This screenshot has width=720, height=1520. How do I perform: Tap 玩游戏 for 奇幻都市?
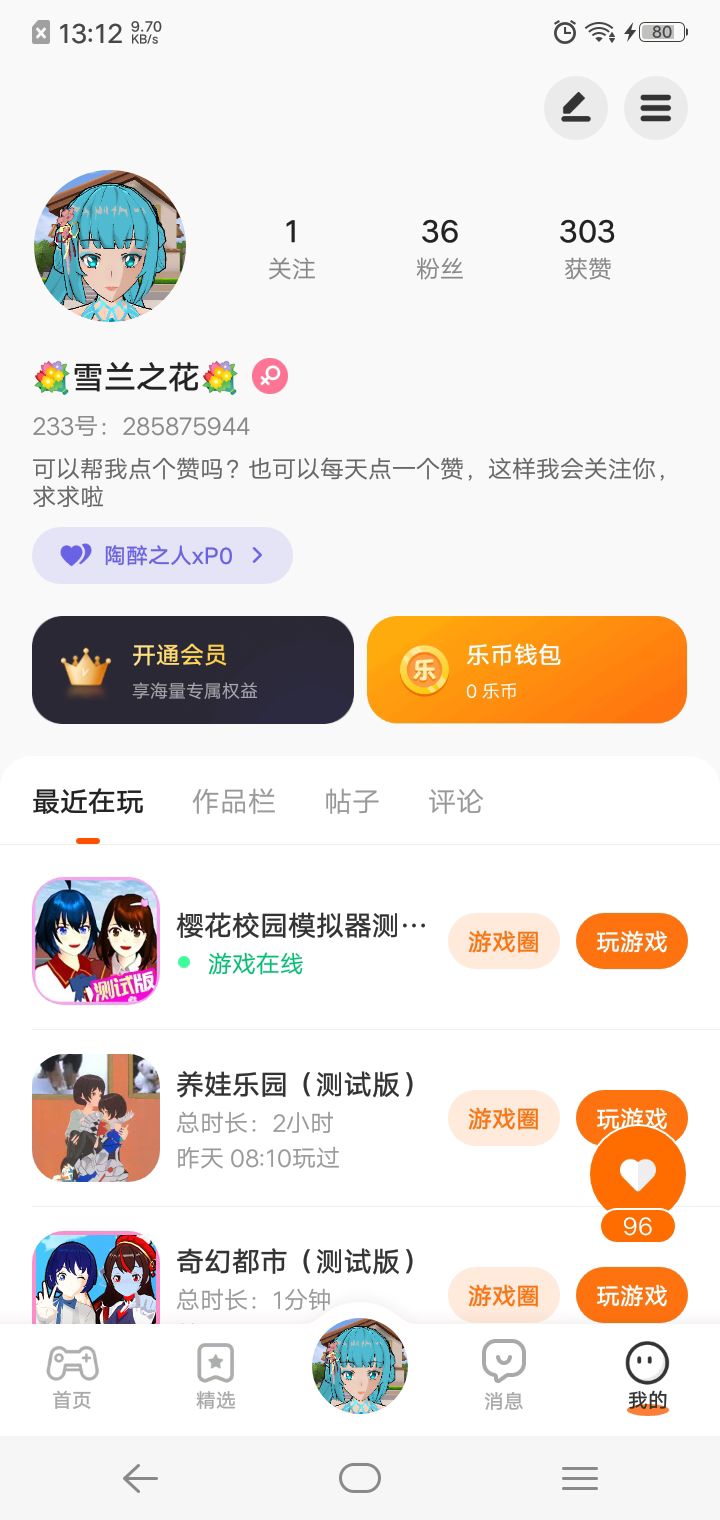point(631,1295)
